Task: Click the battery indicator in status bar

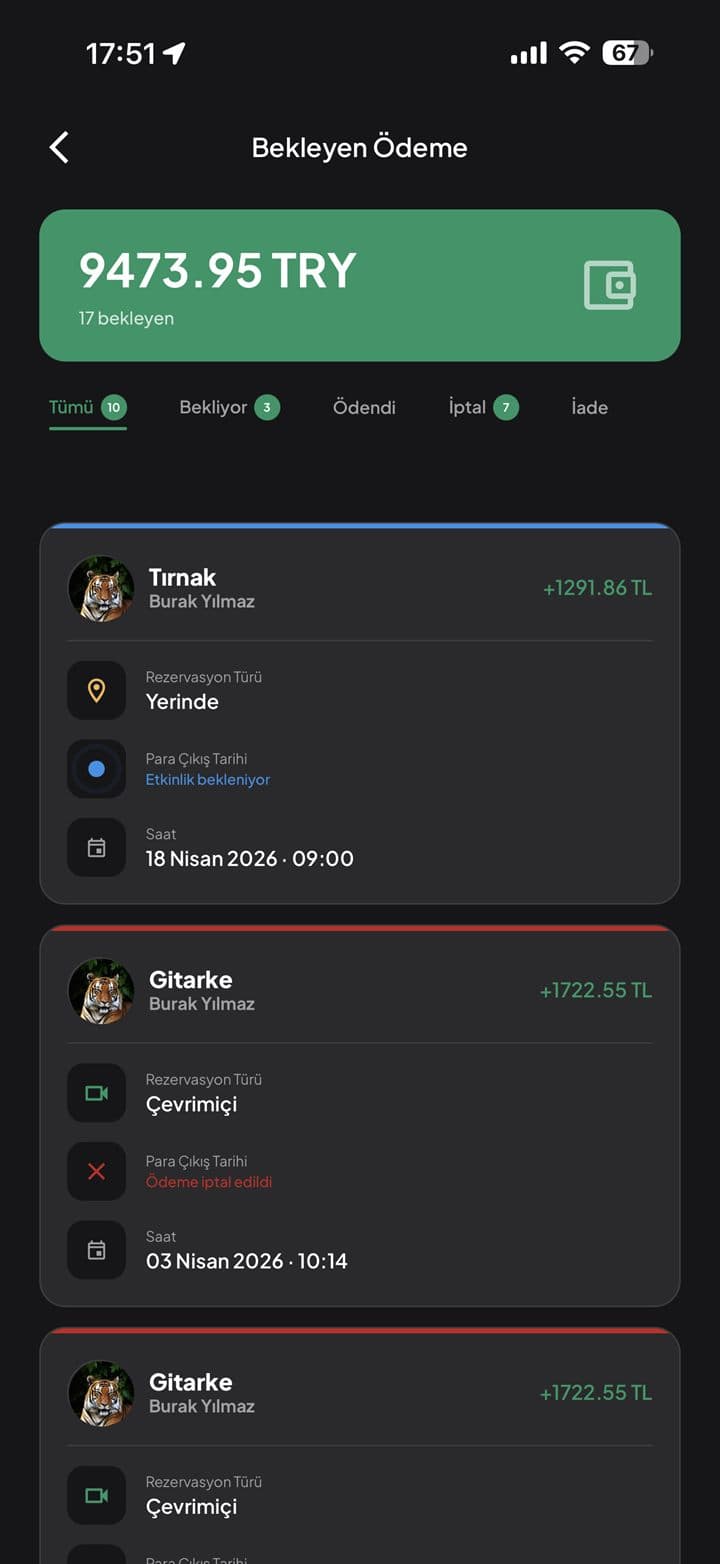Action: [x=625, y=52]
